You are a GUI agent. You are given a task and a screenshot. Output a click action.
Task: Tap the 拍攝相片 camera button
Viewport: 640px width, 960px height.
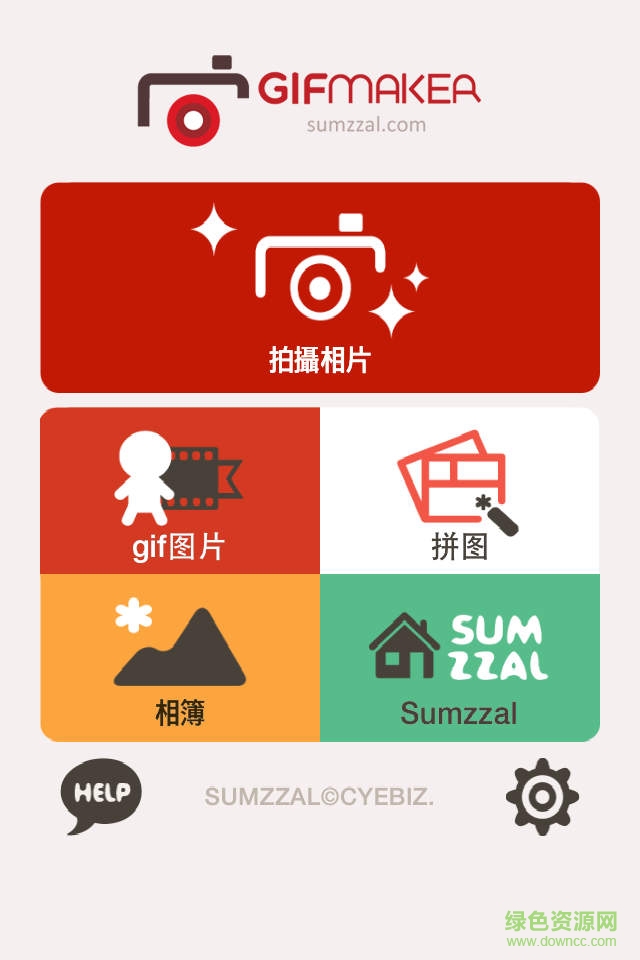coord(320,288)
